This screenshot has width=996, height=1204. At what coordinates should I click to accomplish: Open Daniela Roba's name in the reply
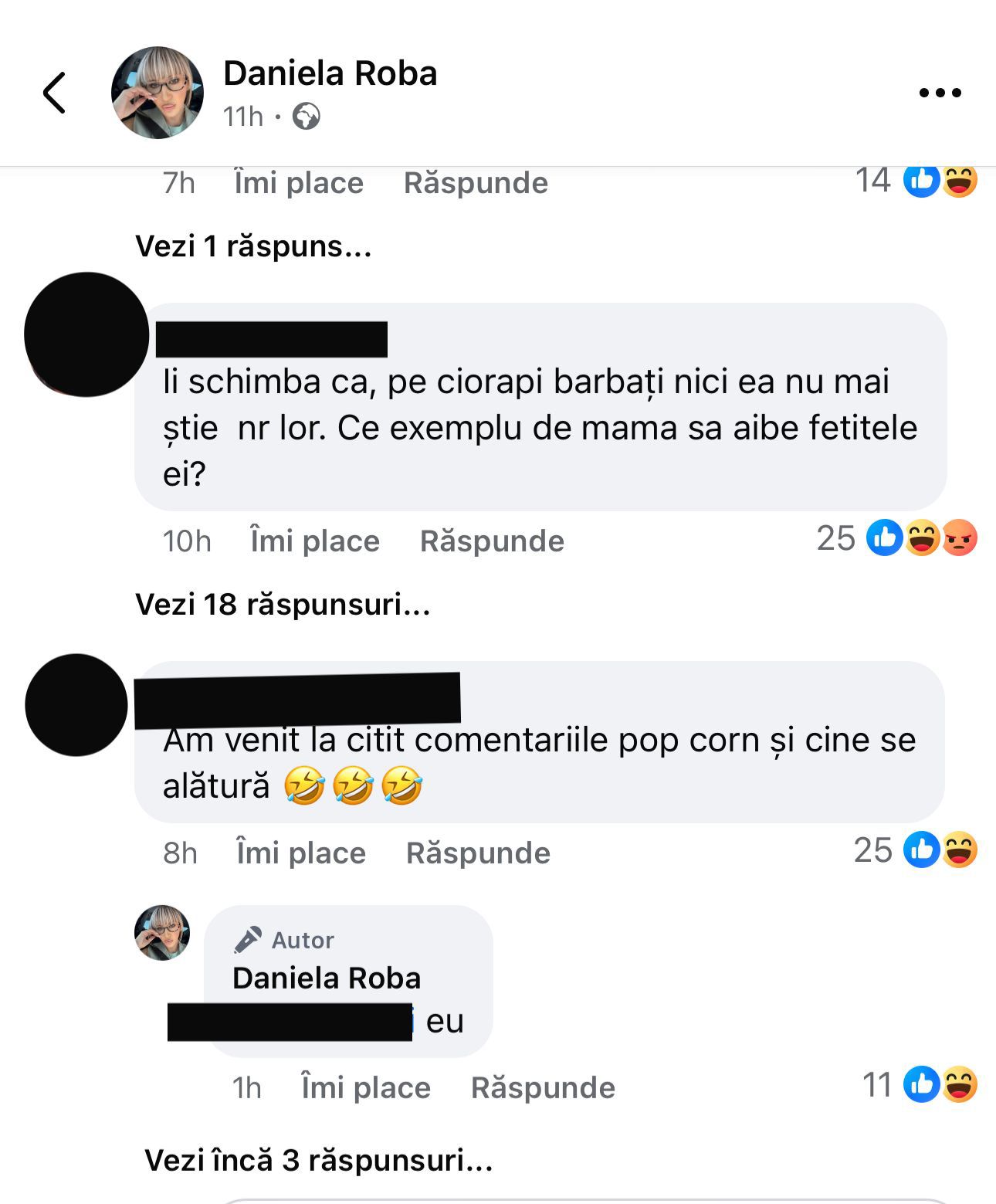pos(327,978)
